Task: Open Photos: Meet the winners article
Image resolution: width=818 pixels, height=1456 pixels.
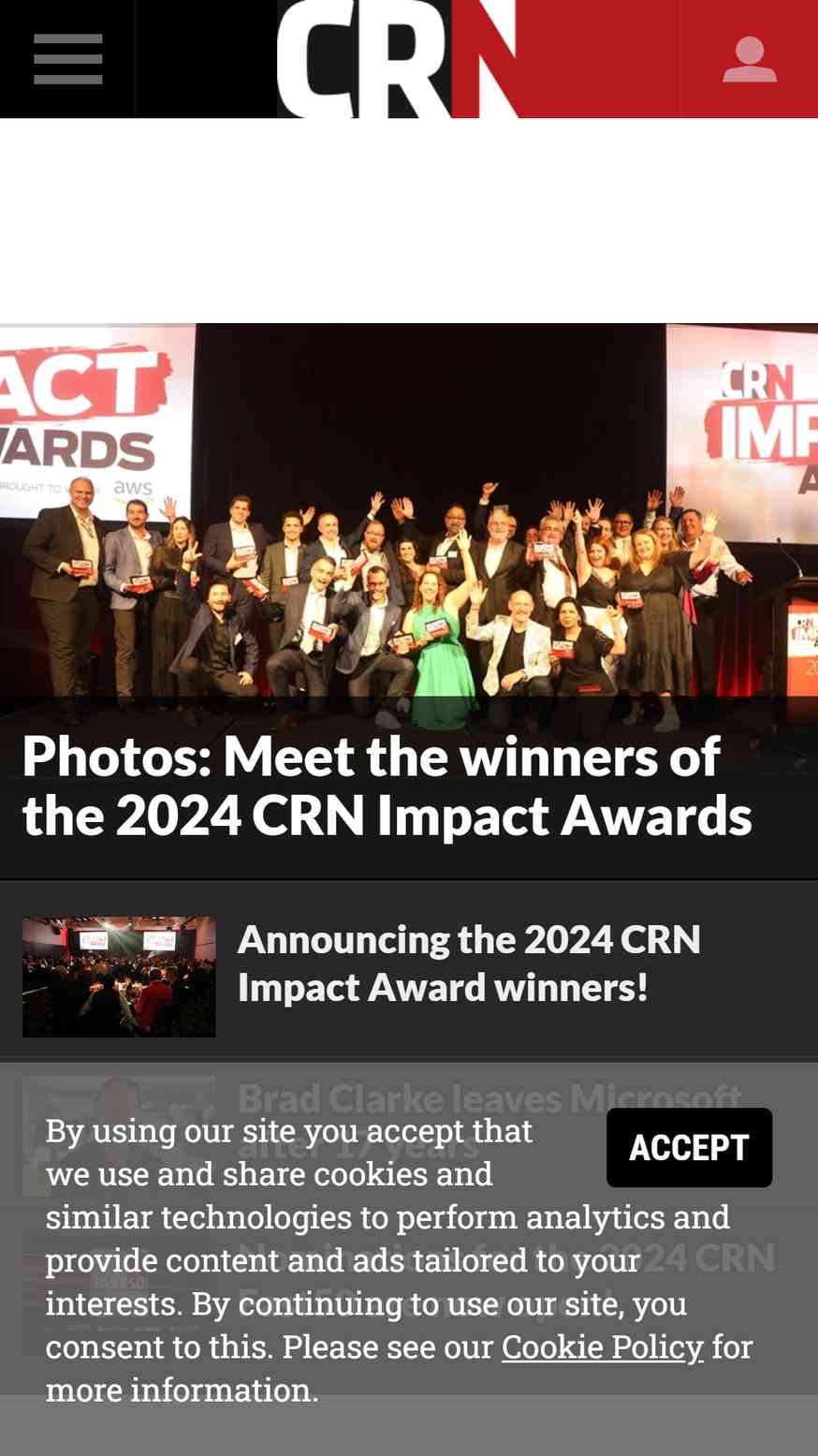Action: 386,785
